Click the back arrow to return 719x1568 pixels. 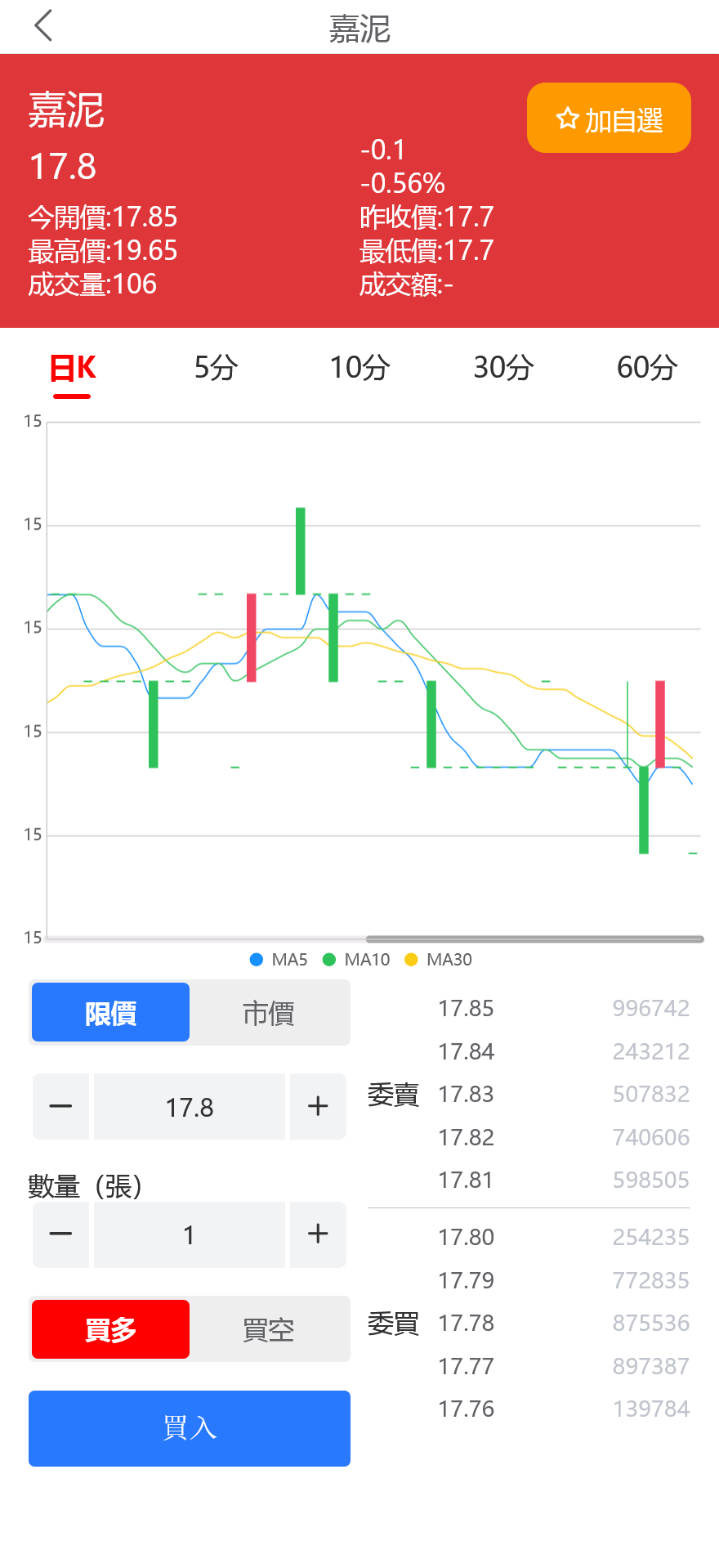click(42, 27)
